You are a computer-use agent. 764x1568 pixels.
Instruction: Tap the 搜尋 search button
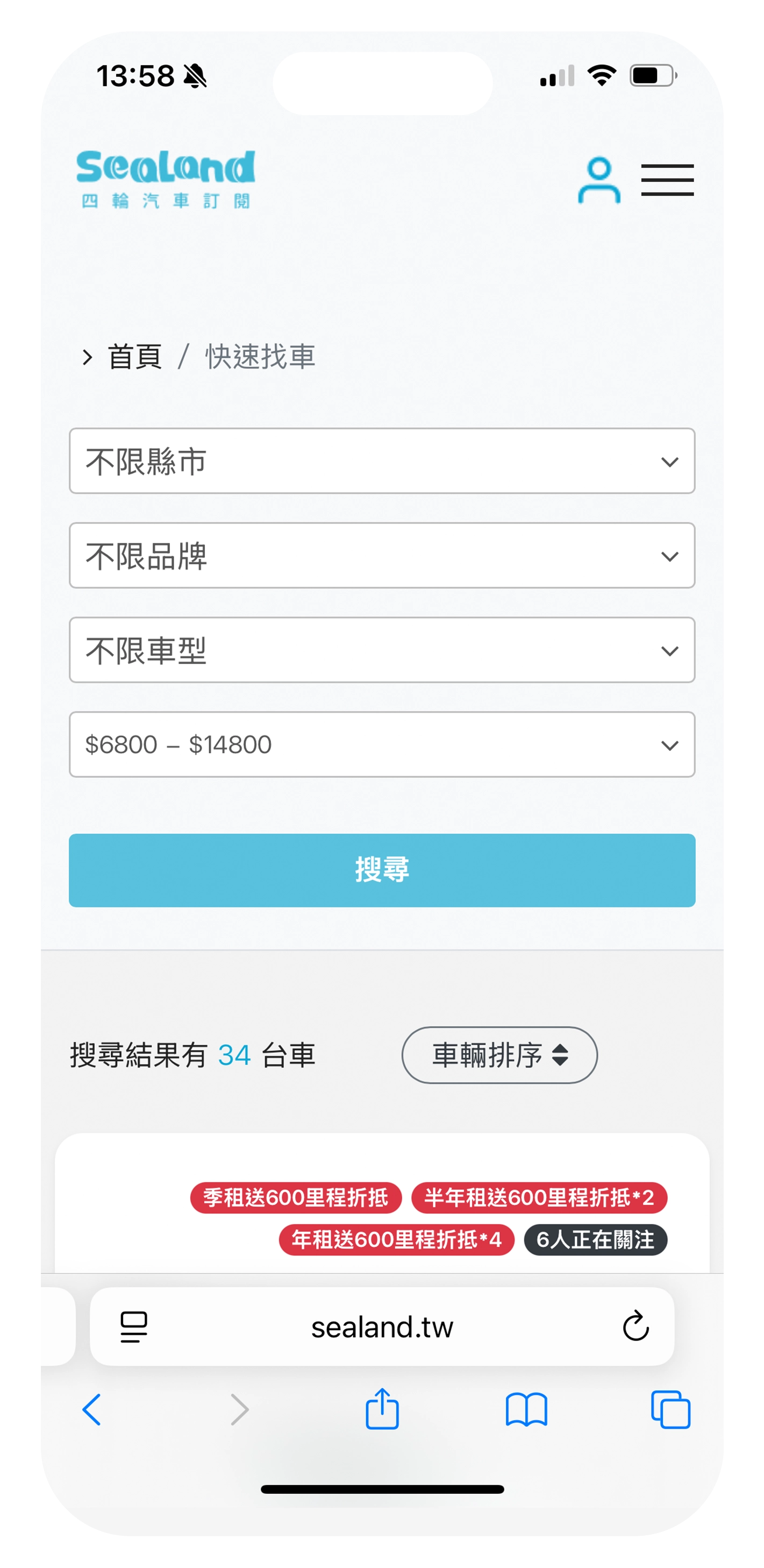click(x=381, y=870)
